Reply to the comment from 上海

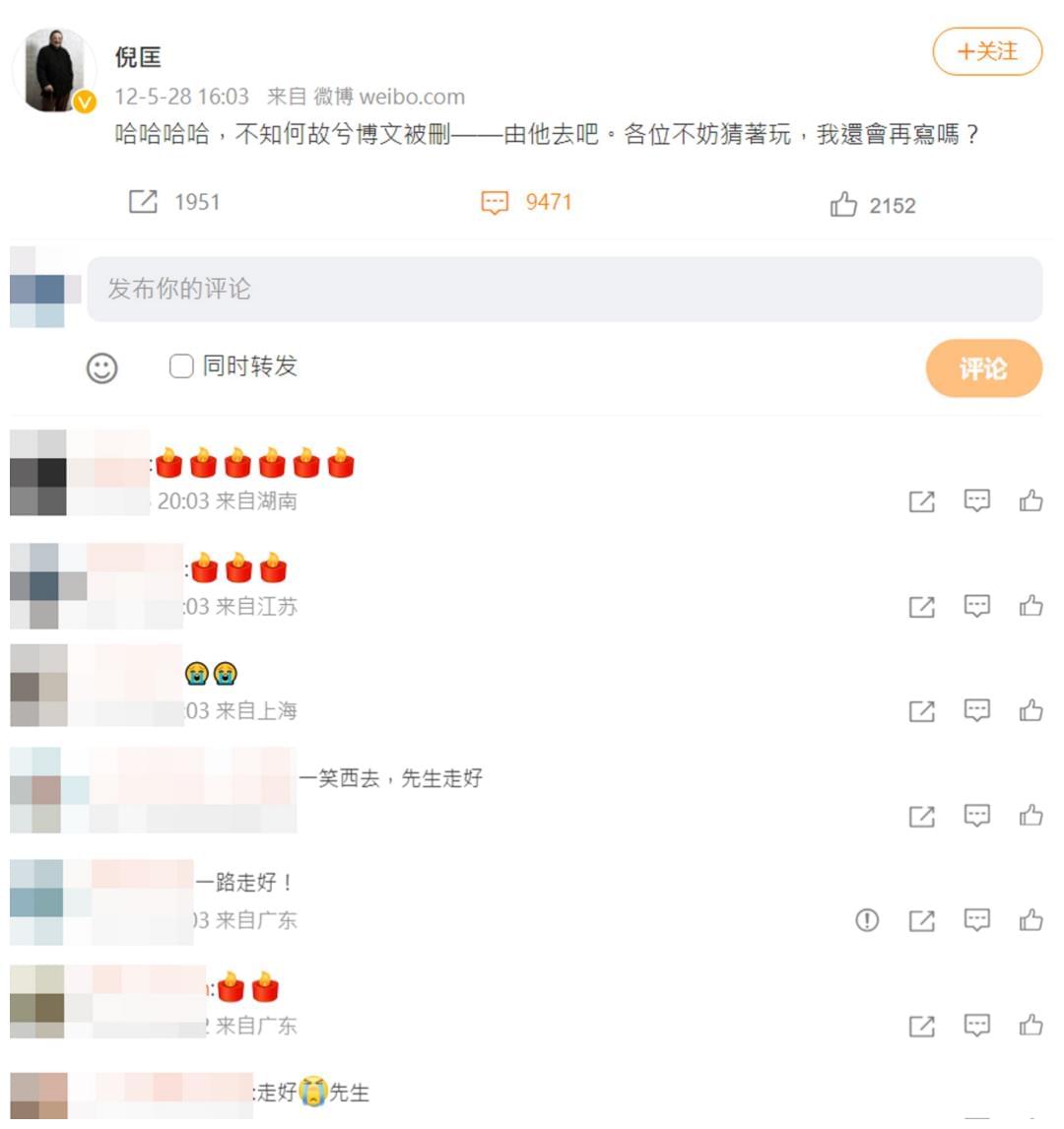tap(976, 709)
